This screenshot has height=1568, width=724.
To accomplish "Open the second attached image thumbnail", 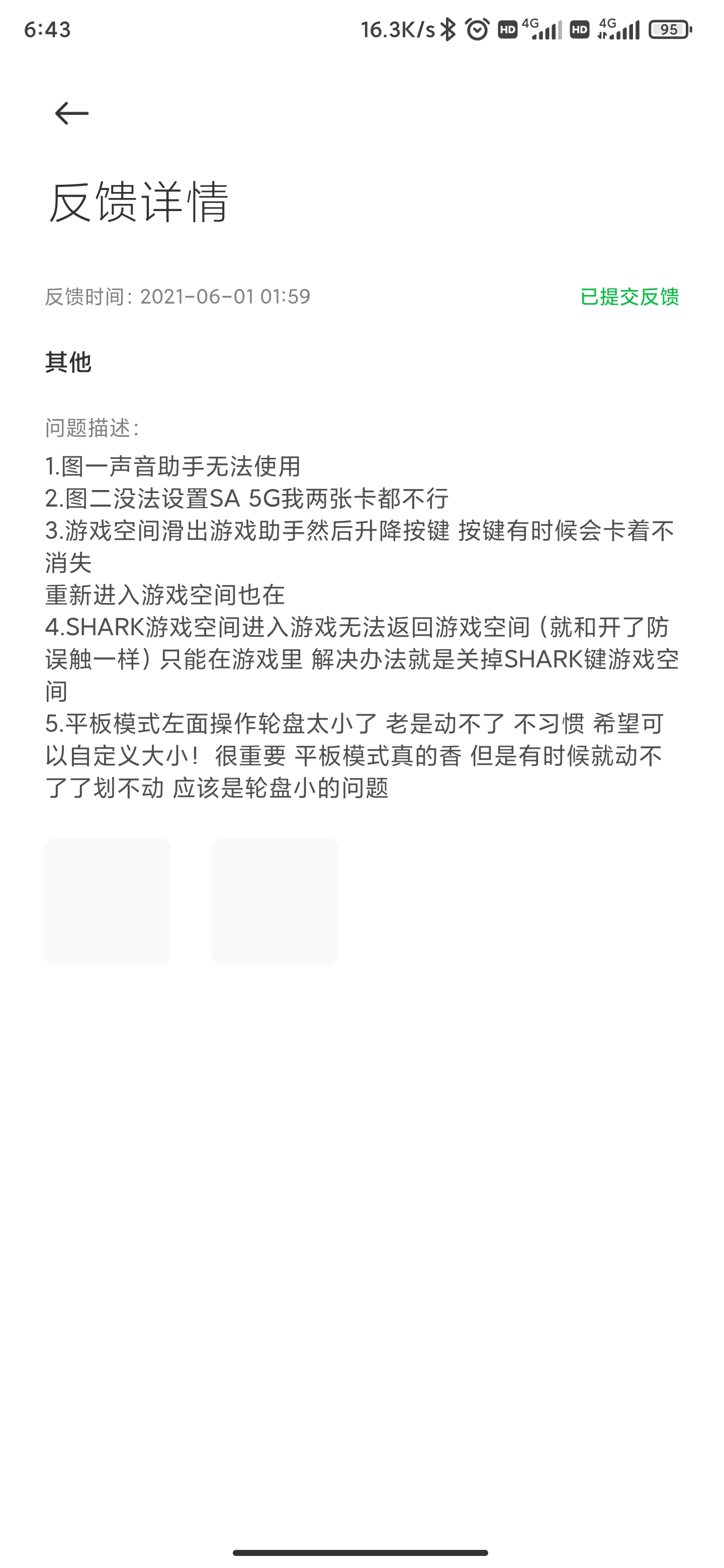I will tap(275, 902).
